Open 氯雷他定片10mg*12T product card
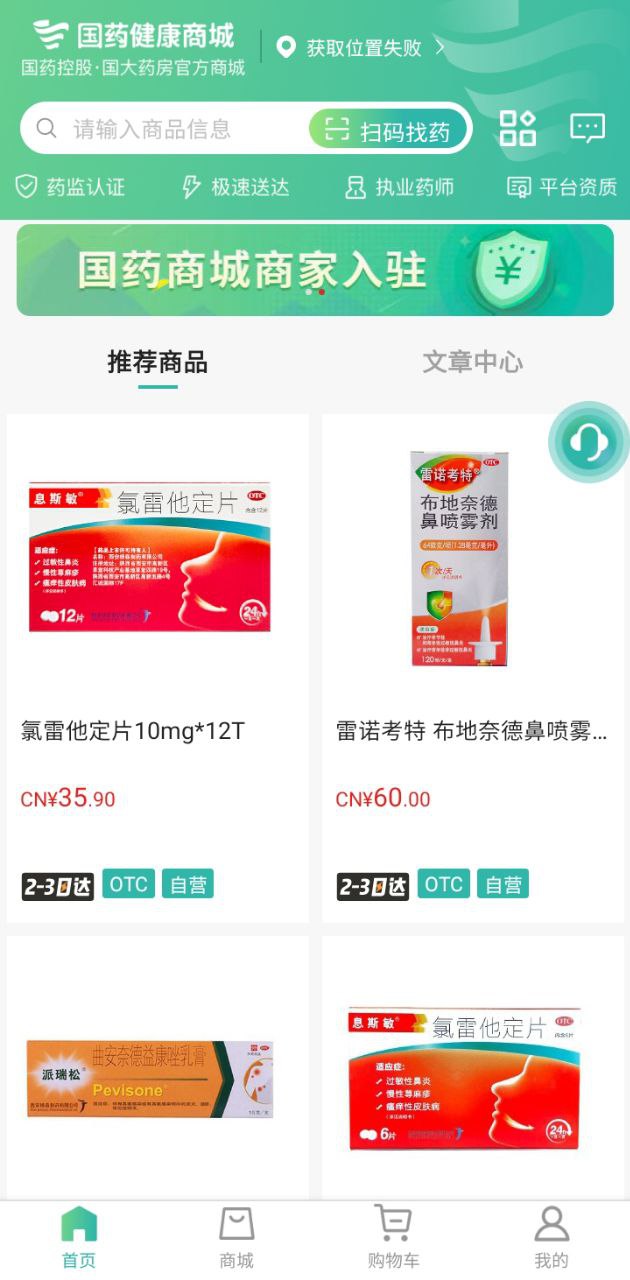Screen dimensions: 630x1280 tap(157, 668)
